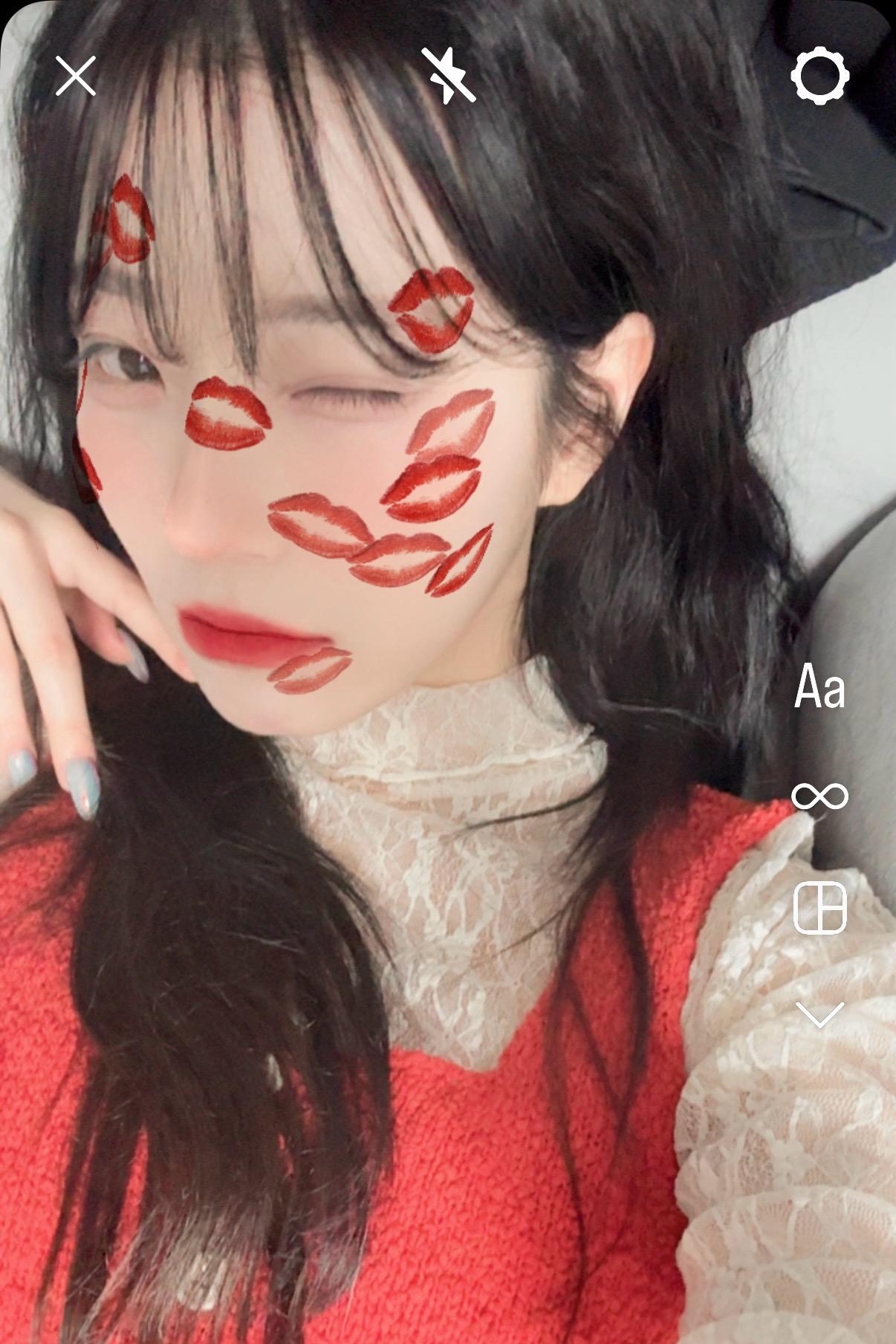Switch to Boomerang infinity mode
The width and height of the screenshot is (896, 1344).
pyautogui.click(x=819, y=796)
